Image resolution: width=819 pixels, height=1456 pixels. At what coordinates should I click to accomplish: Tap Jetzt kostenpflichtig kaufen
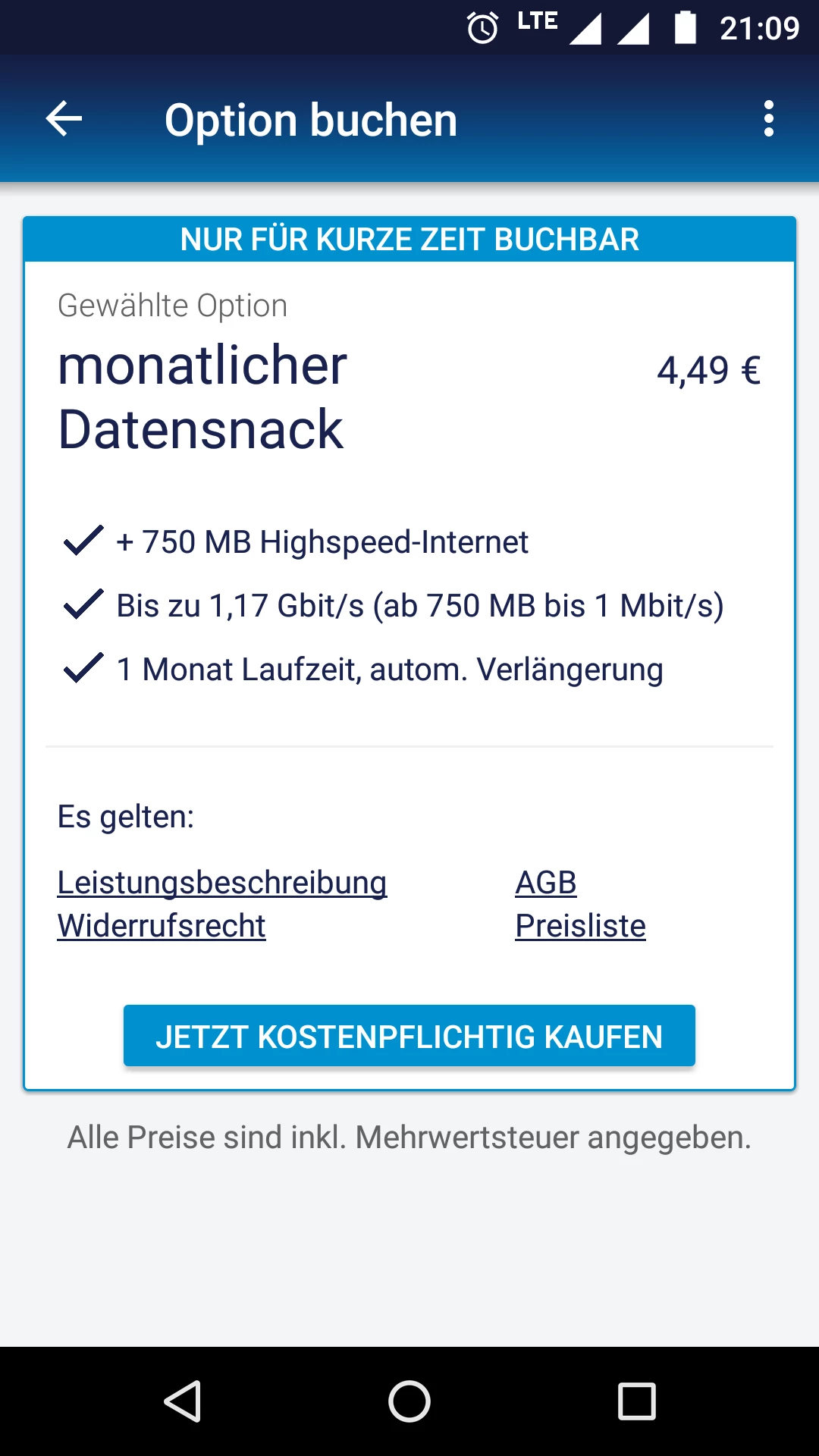point(409,1036)
